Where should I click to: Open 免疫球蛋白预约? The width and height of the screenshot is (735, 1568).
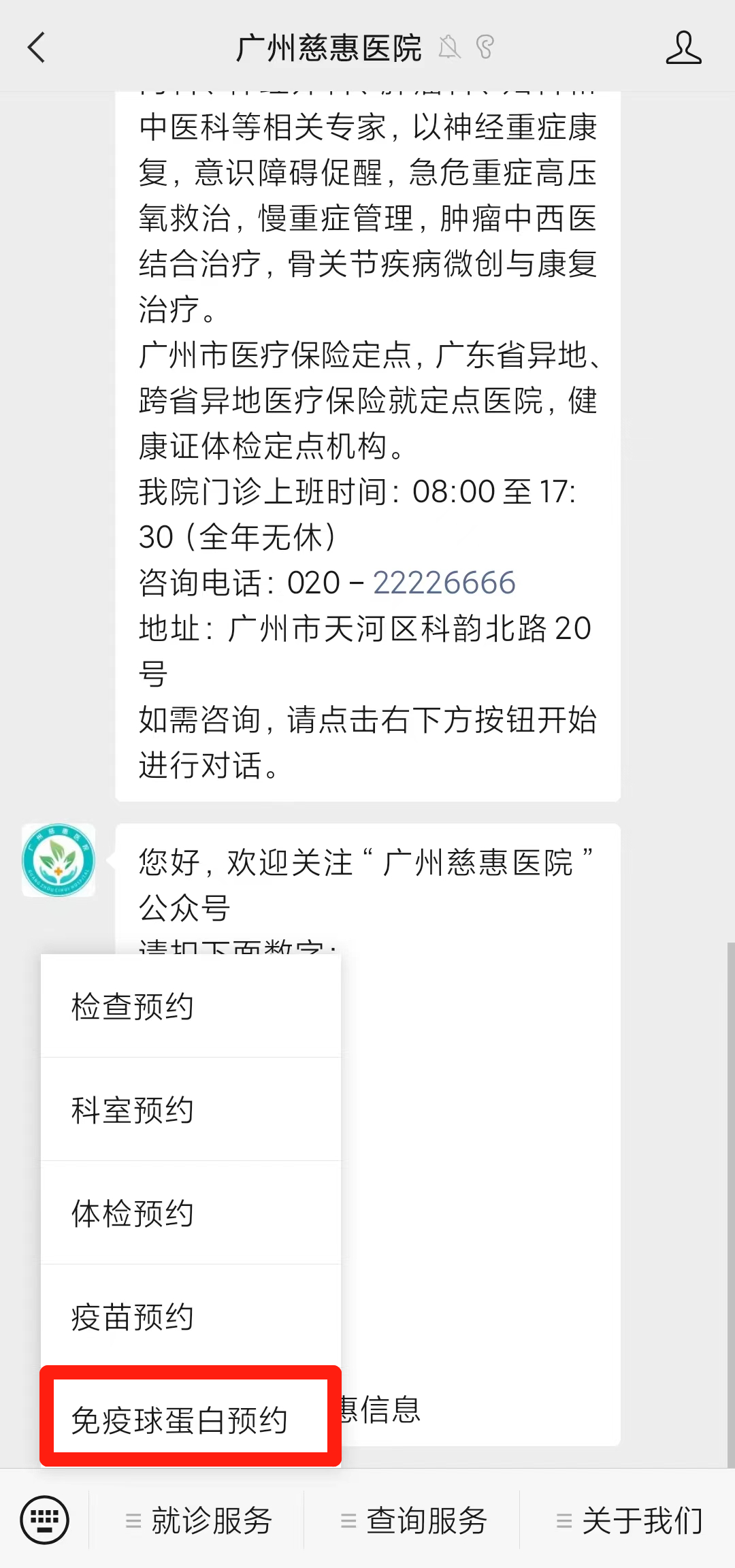tap(191, 1419)
